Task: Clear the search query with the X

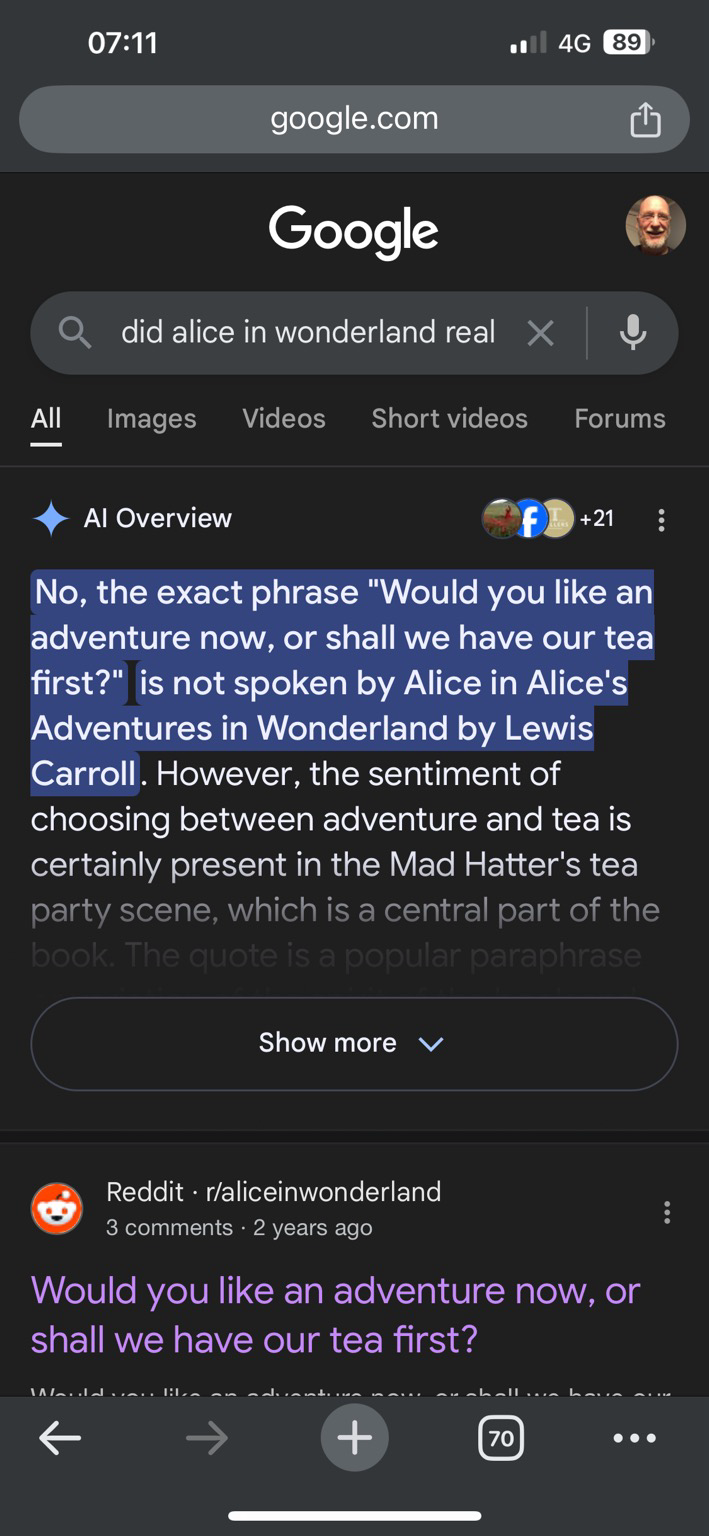Action: click(x=540, y=333)
